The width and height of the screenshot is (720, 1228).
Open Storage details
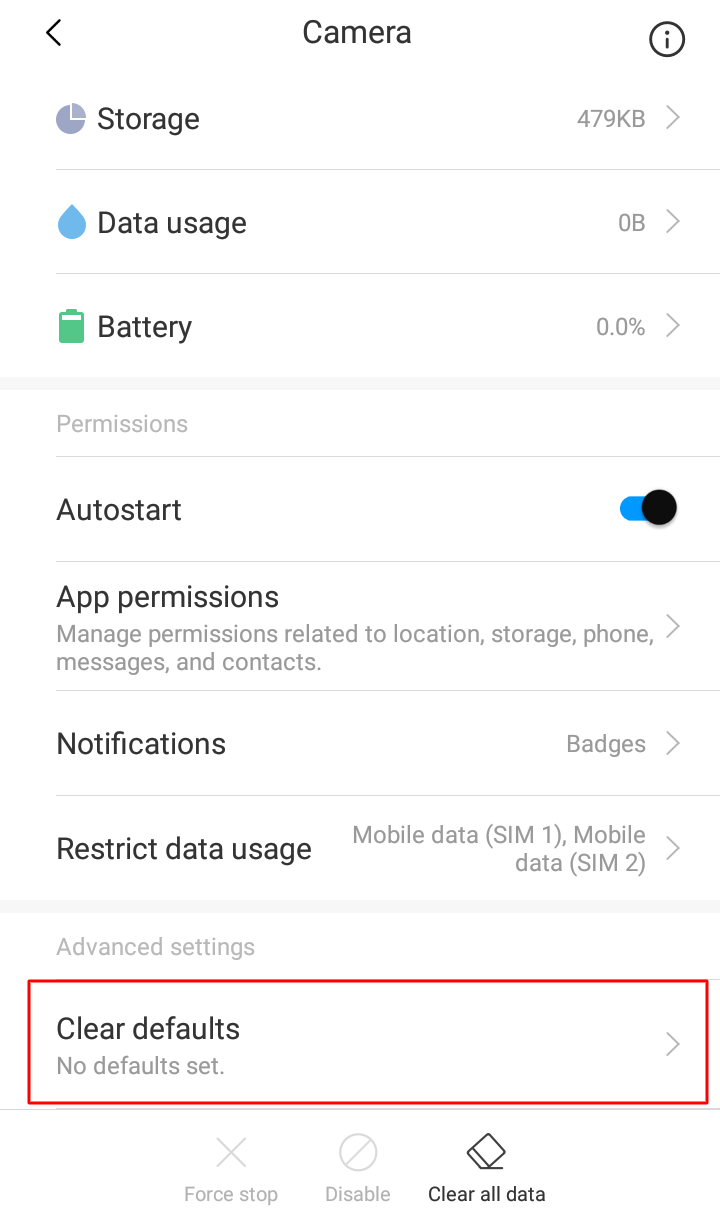[x=360, y=118]
